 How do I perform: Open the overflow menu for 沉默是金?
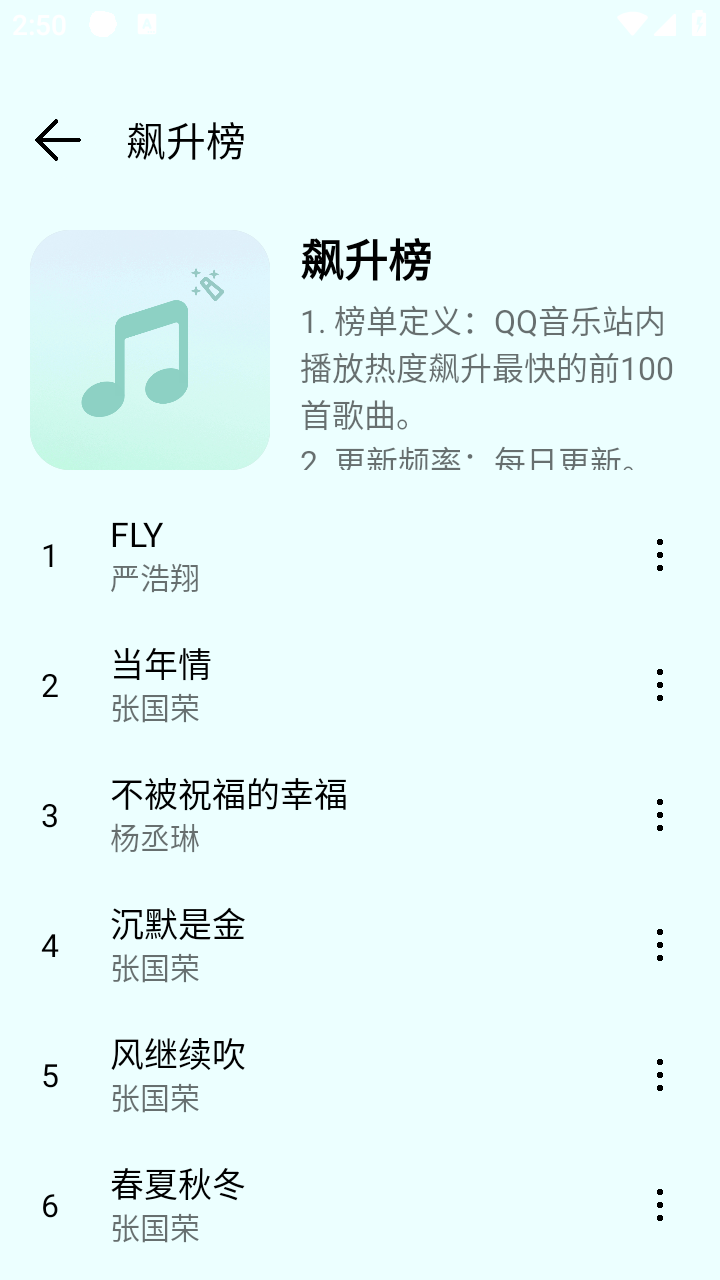click(x=660, y=945)
